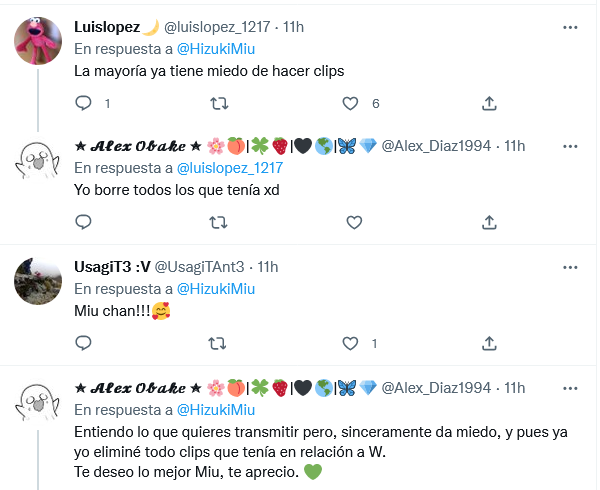Share Luislopez's tweet

click(x=489, y=103)
